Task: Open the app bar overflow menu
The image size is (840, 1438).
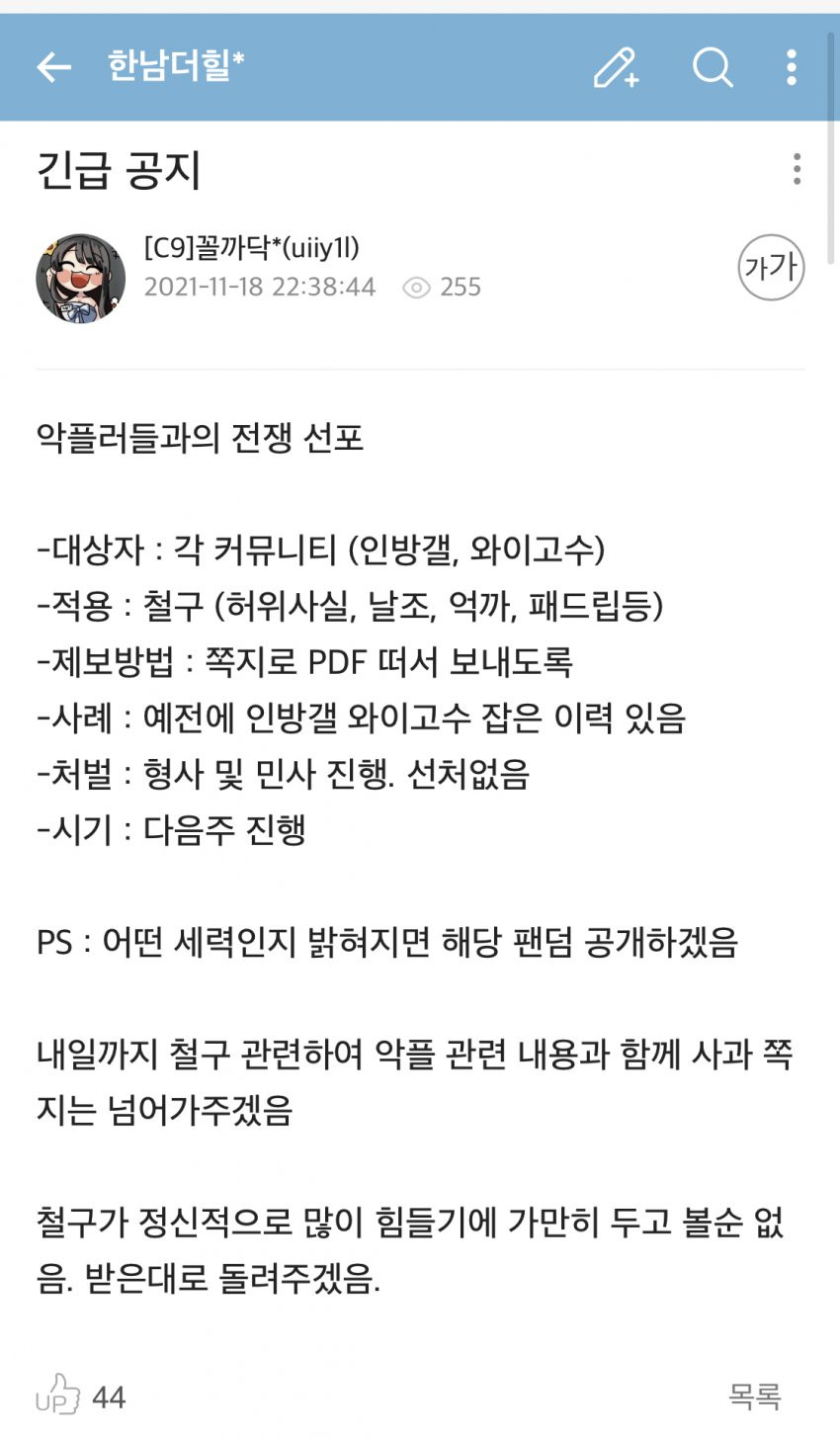Action: (791, 67)
